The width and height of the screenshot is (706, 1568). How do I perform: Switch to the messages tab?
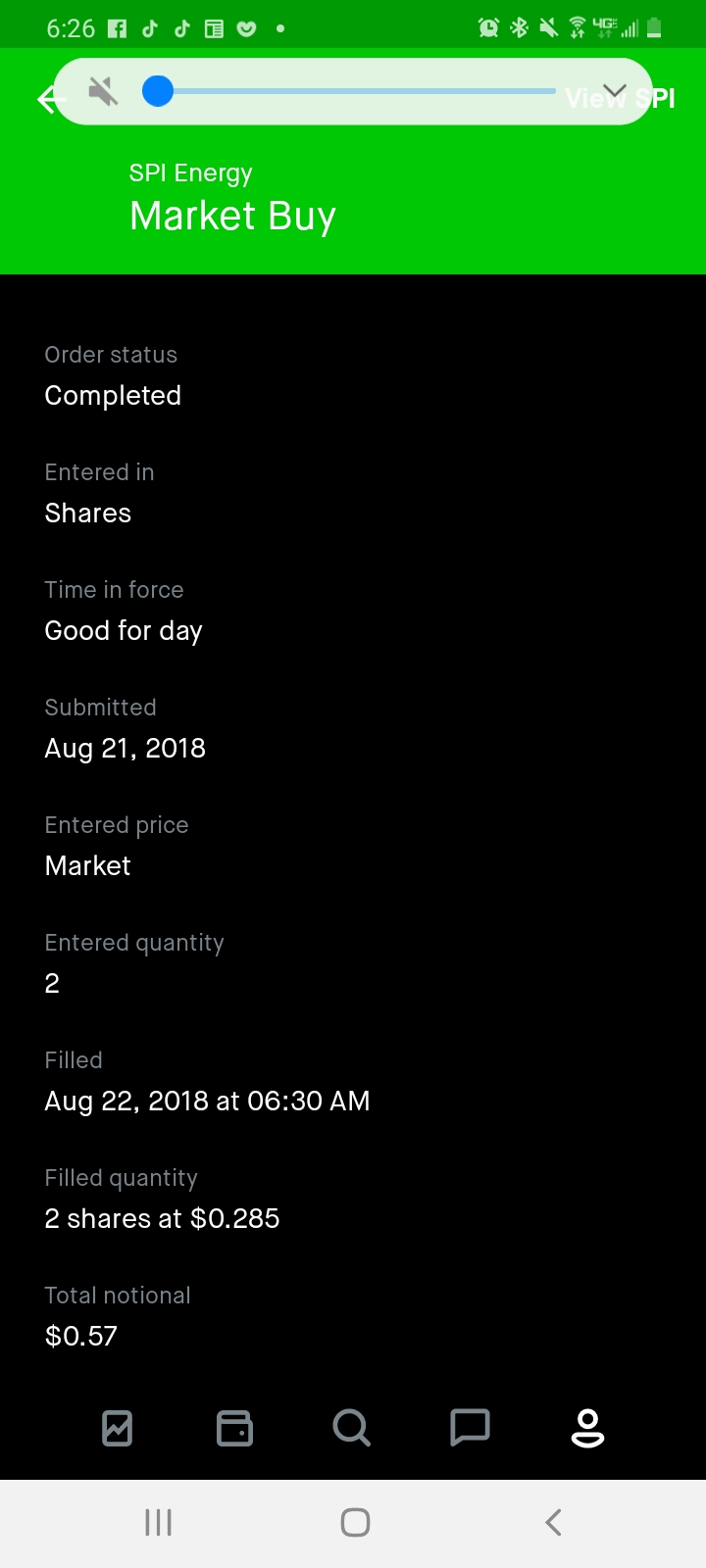(470, 1428)
